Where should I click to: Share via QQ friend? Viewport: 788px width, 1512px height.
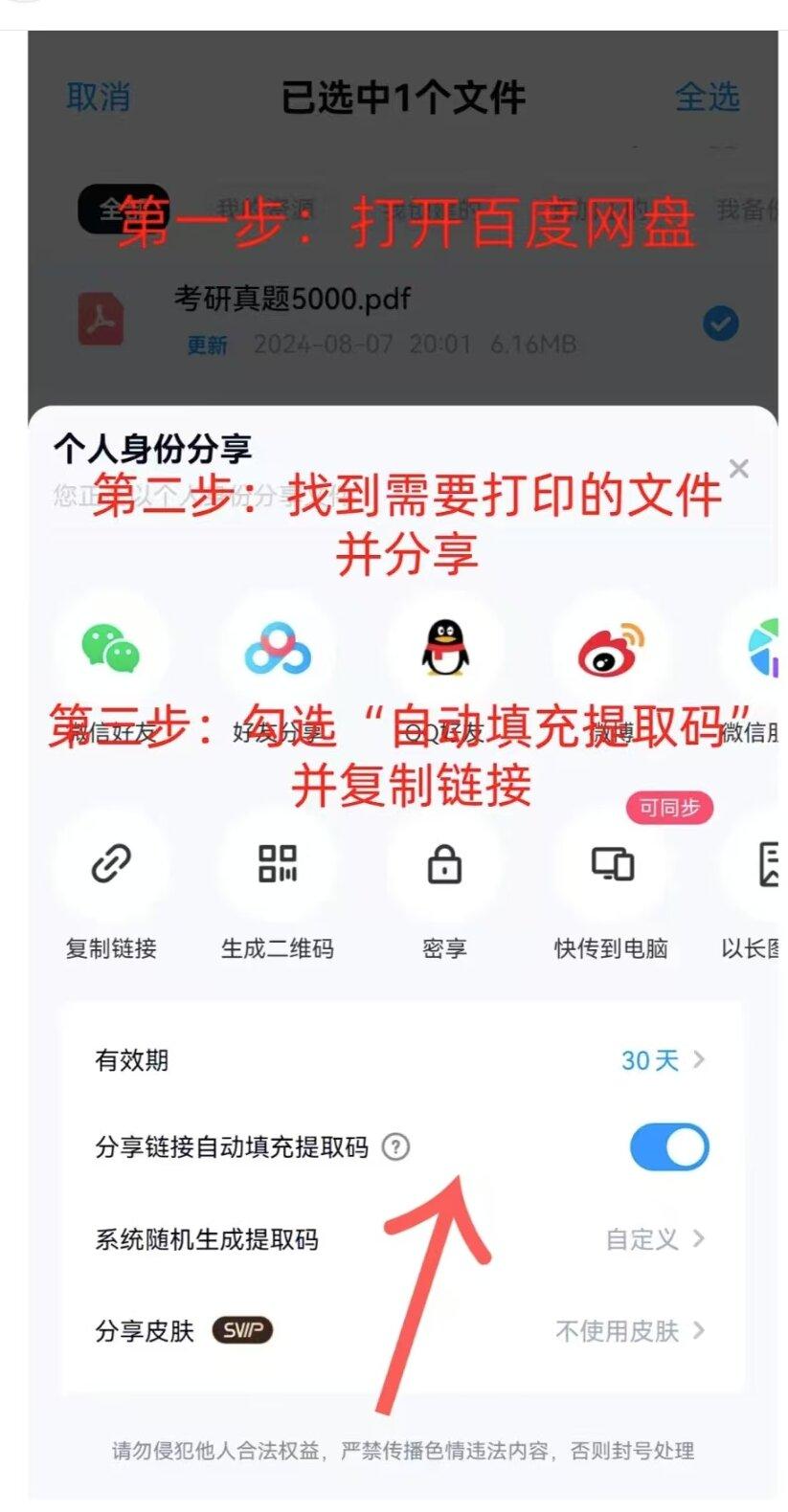445,650
